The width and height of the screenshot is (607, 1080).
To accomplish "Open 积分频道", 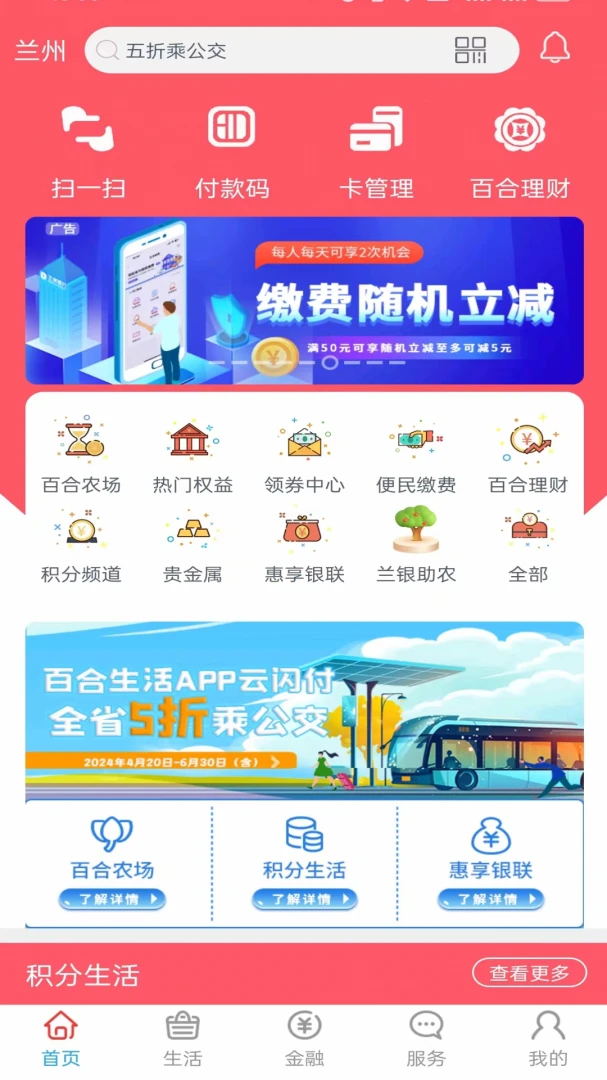I will point(81,546).
